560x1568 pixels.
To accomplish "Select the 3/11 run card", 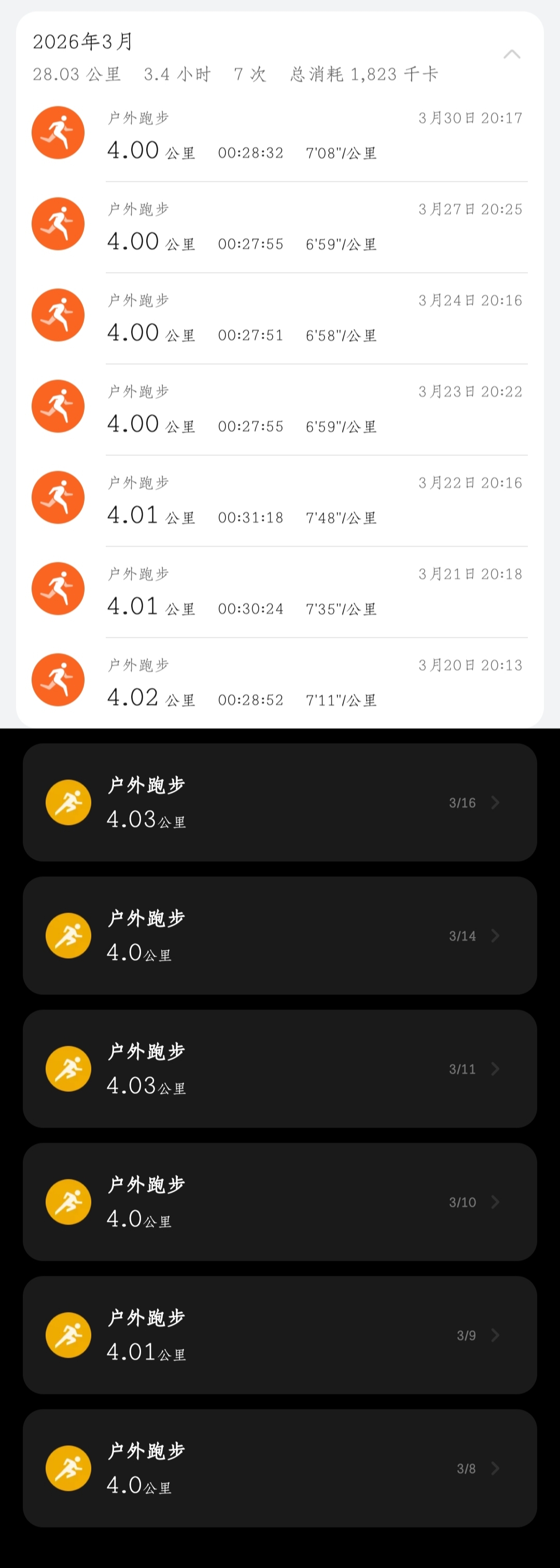I will [279, 1069].
